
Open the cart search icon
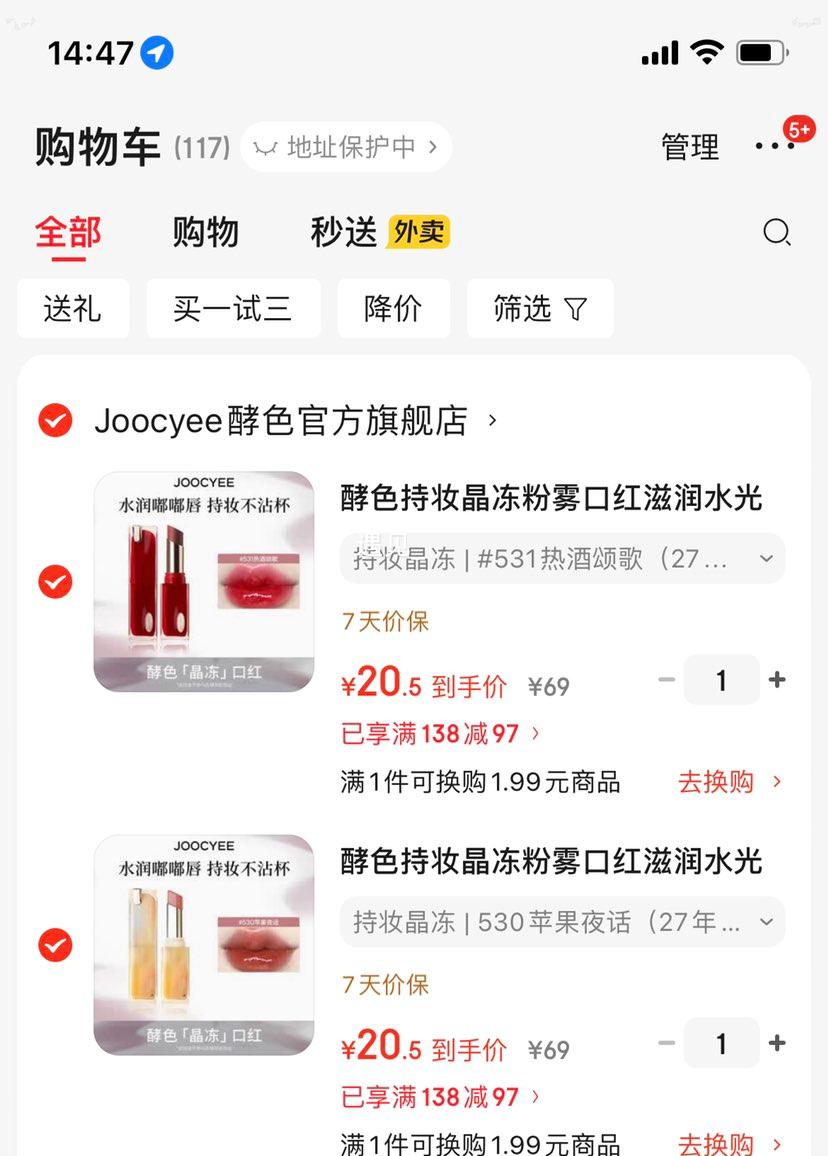click(776, 233)
